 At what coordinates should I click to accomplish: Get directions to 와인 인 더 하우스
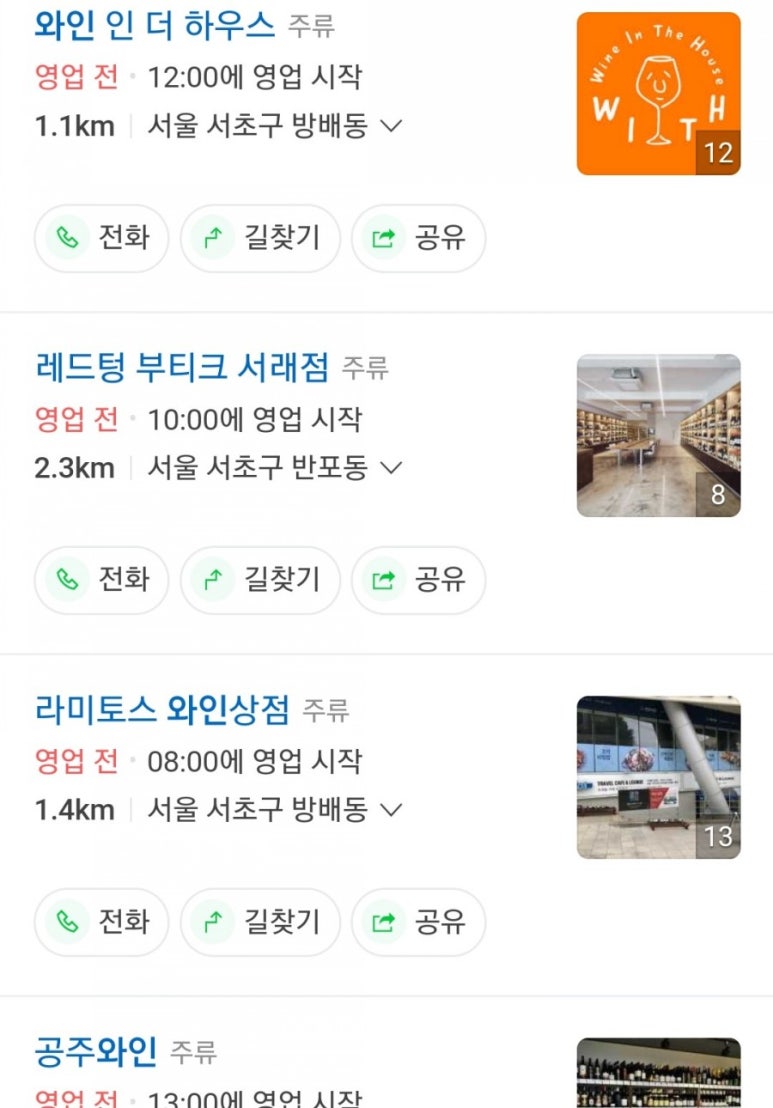(x=260, y=238)
